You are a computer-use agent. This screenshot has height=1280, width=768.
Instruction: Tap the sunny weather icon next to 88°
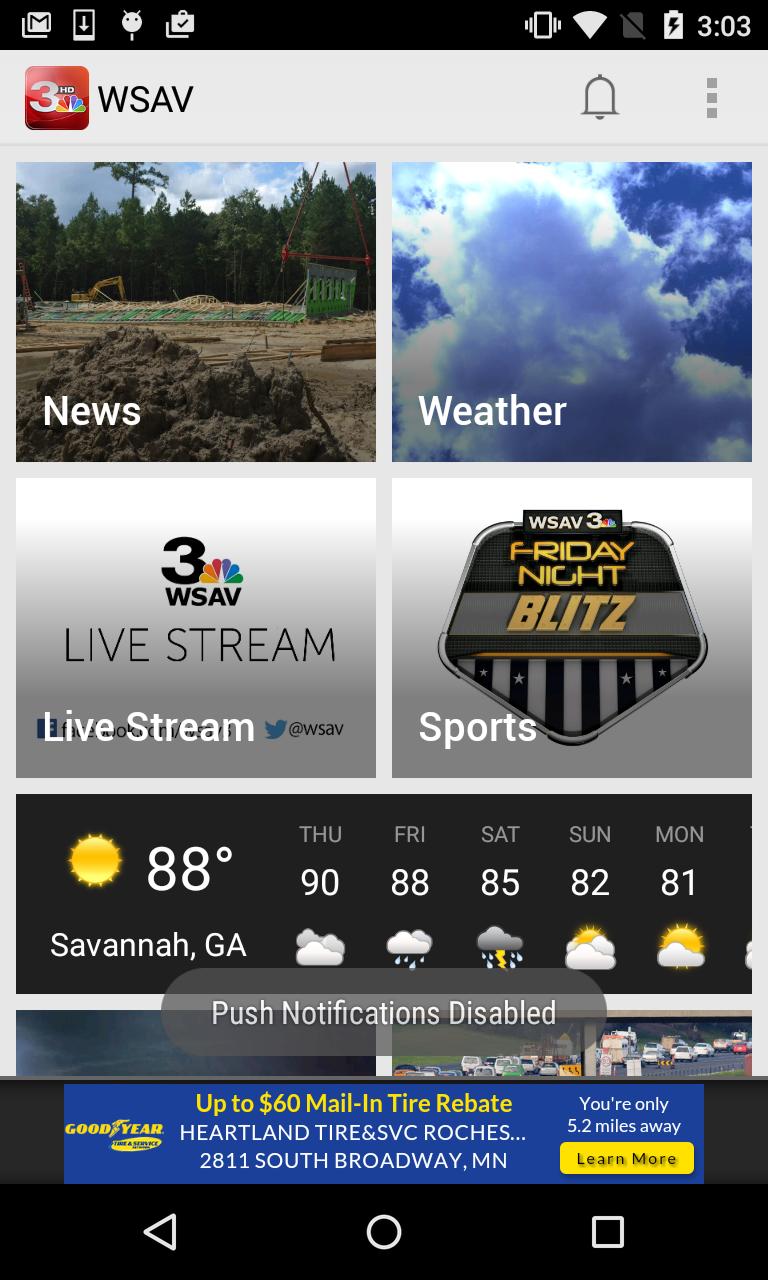[x=95, y=860]
